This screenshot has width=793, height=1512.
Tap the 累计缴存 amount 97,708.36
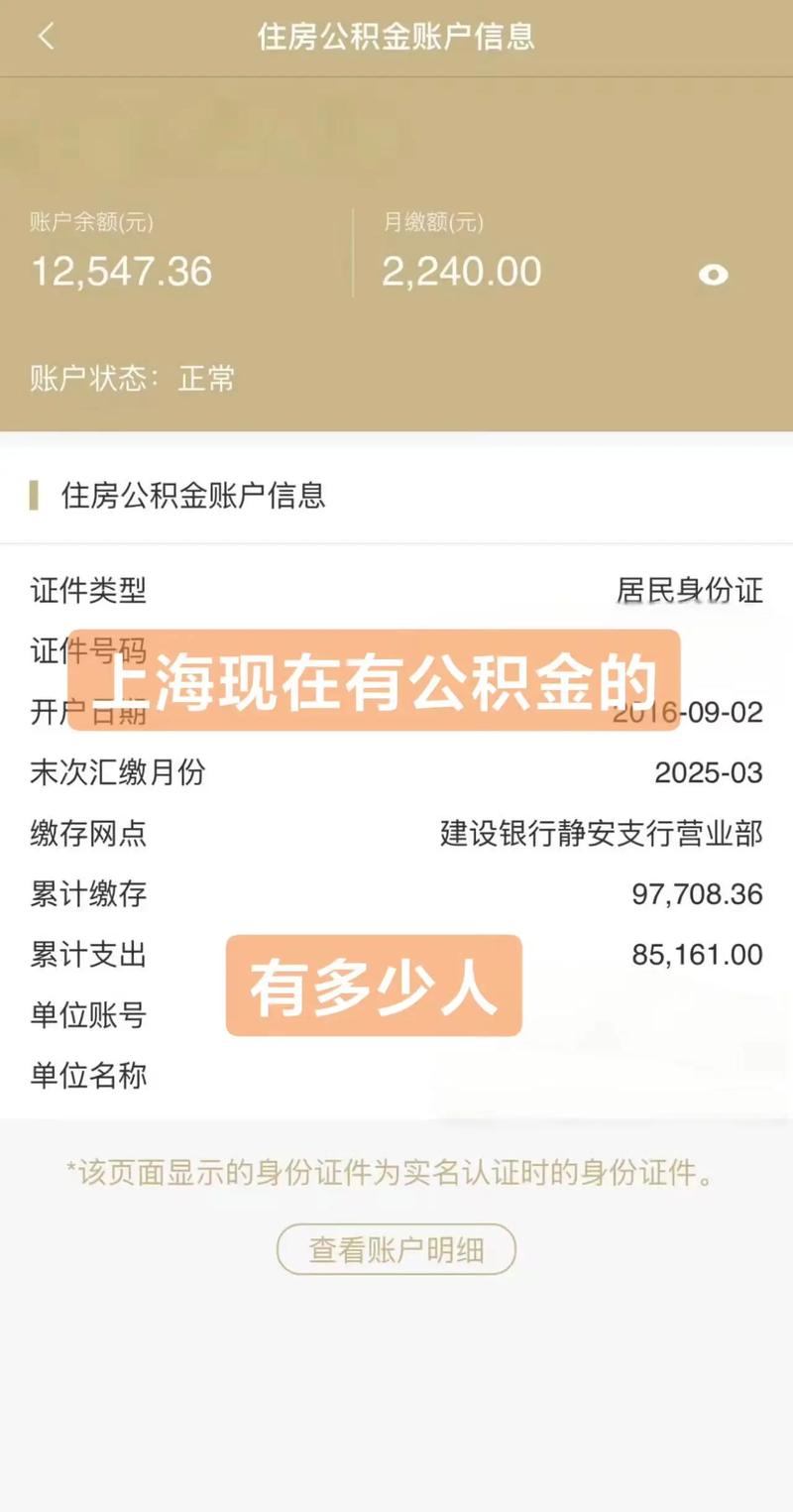click(x=699, y=894)
